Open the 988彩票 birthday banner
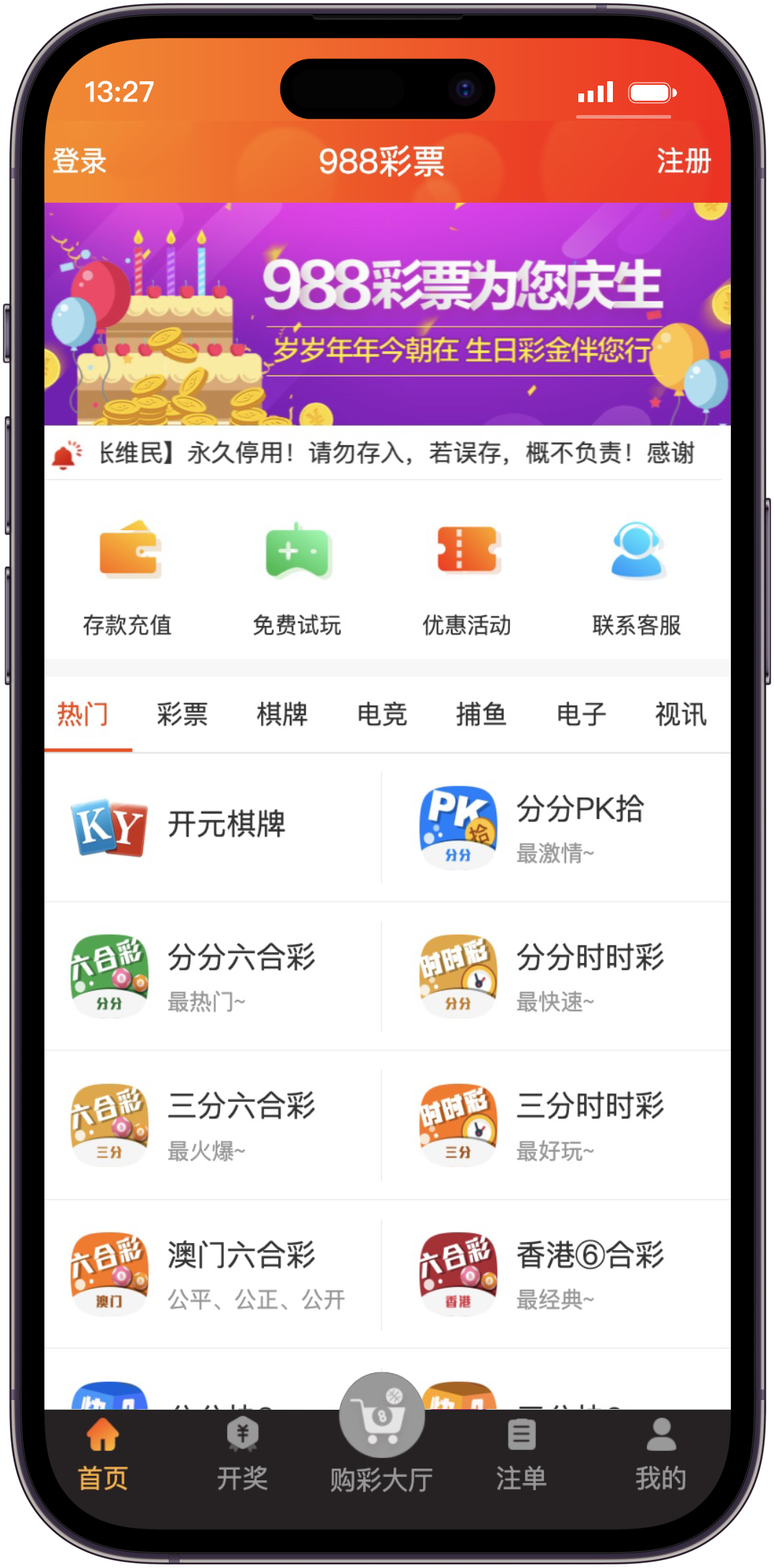The height and width of the screenshot is (1568, 774). pyautogui.click(x=387, y=314)
